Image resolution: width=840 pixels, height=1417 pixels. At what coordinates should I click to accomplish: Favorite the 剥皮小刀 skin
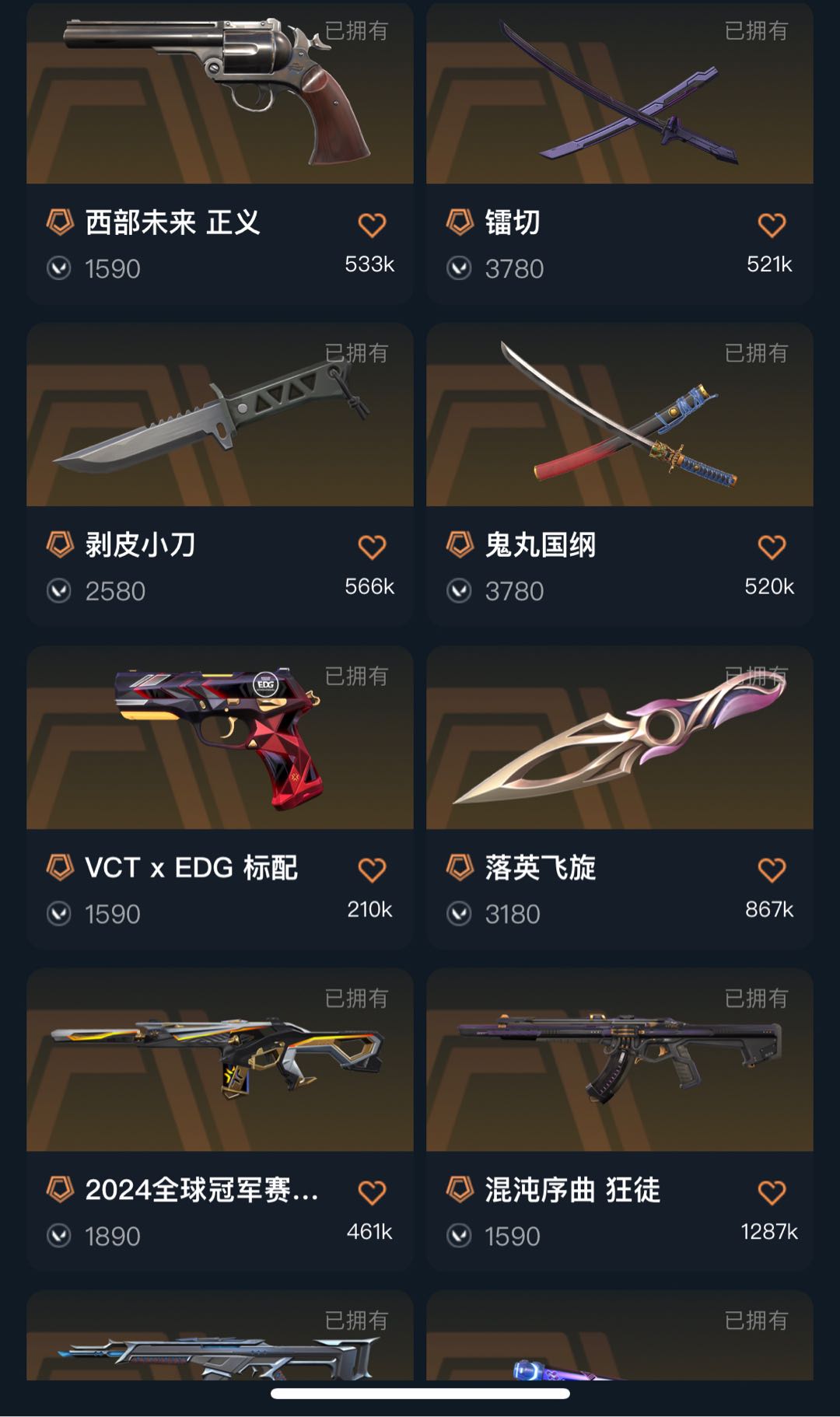(x=372, y=548)
